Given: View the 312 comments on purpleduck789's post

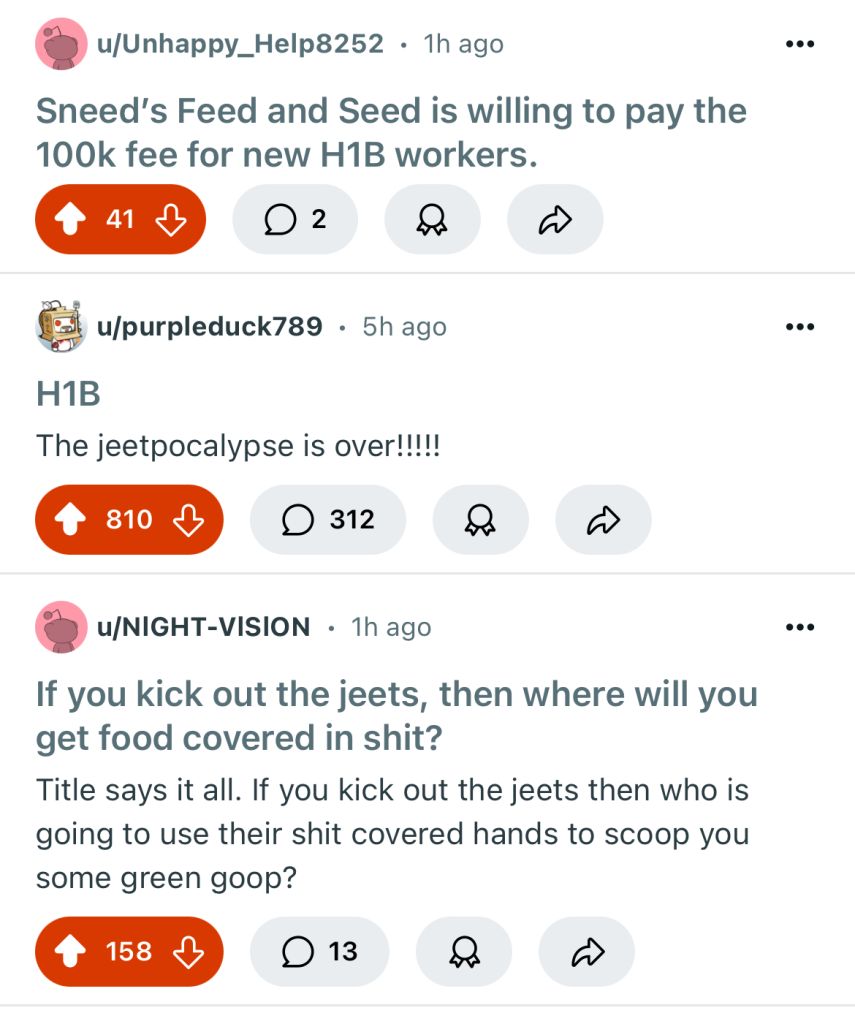Looking at the screenshot, I should click(x=326, y=520).
